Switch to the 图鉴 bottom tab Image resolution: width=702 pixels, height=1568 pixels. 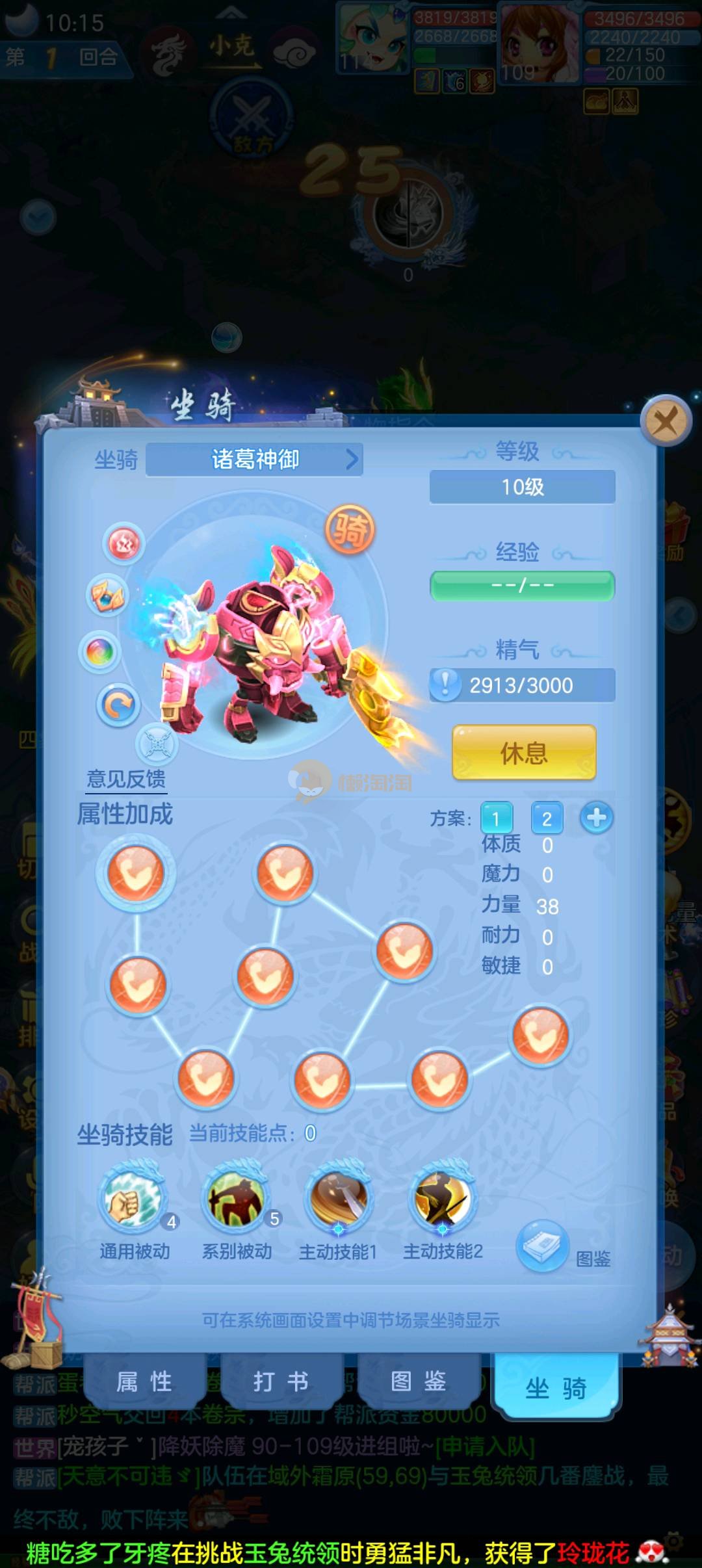(419, 1381)
